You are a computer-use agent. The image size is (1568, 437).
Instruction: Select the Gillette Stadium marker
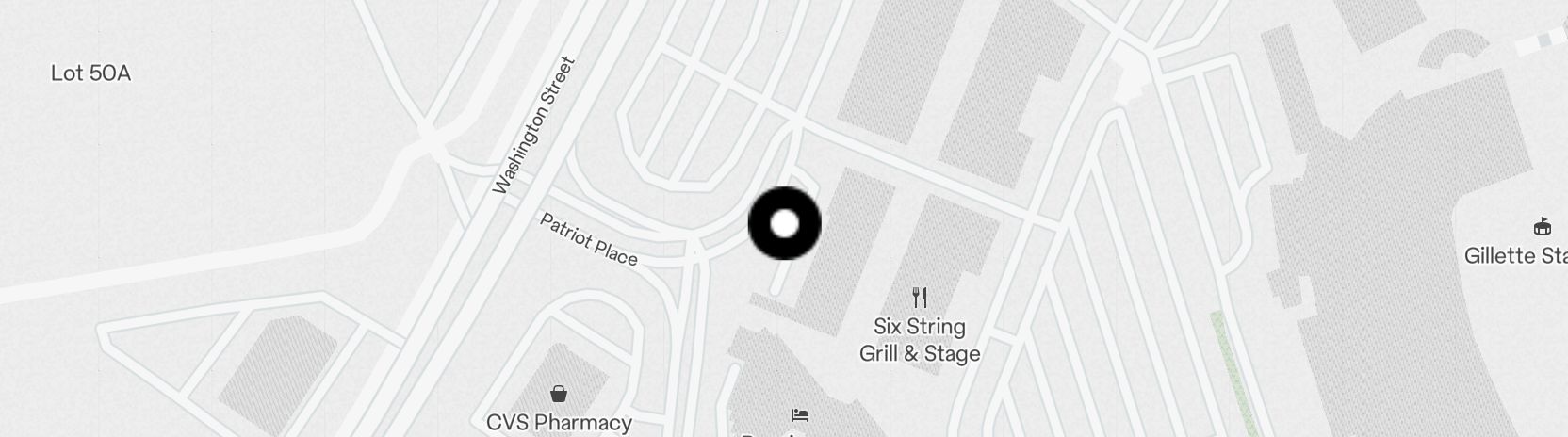[x=1543, y=226]
